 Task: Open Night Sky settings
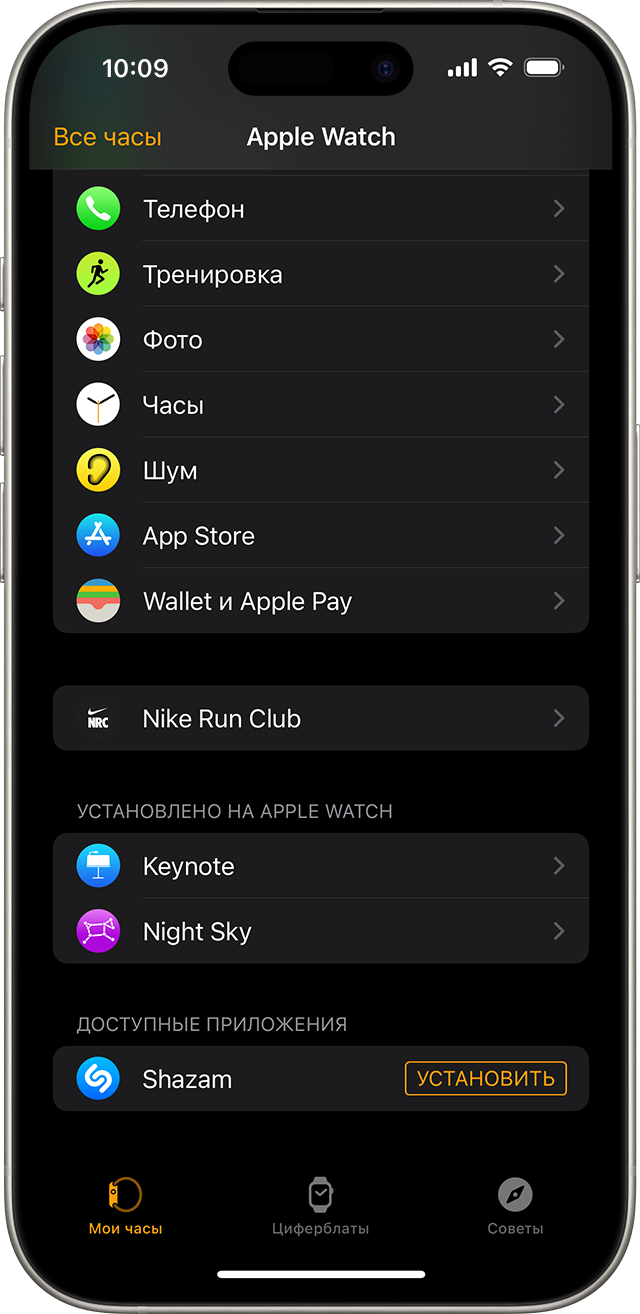click(x=320, y=932)
